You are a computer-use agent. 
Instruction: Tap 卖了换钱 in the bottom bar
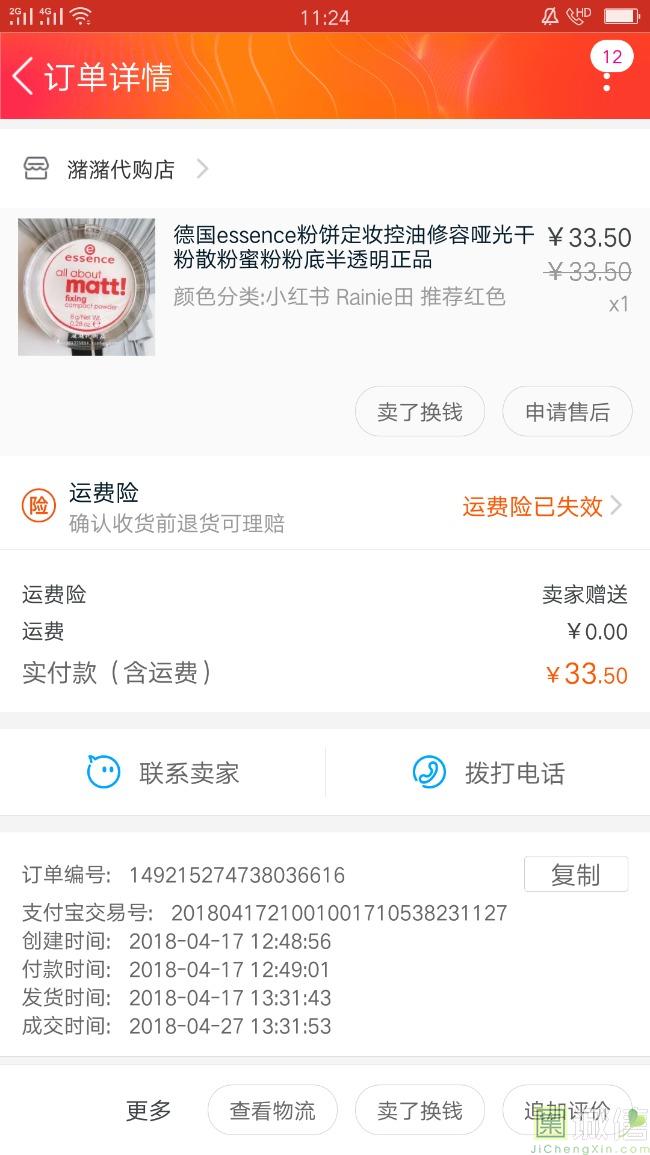tap(420, 1110)
